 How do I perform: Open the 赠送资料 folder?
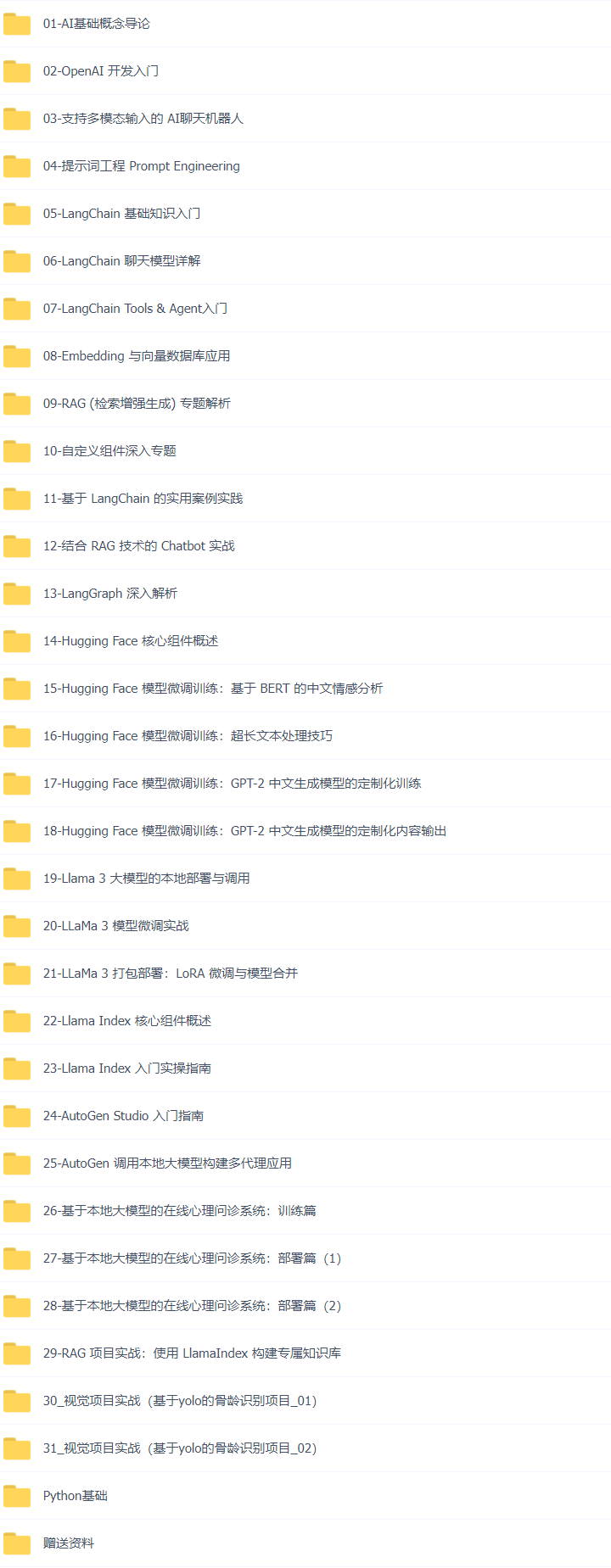(x=68, y=1543)
